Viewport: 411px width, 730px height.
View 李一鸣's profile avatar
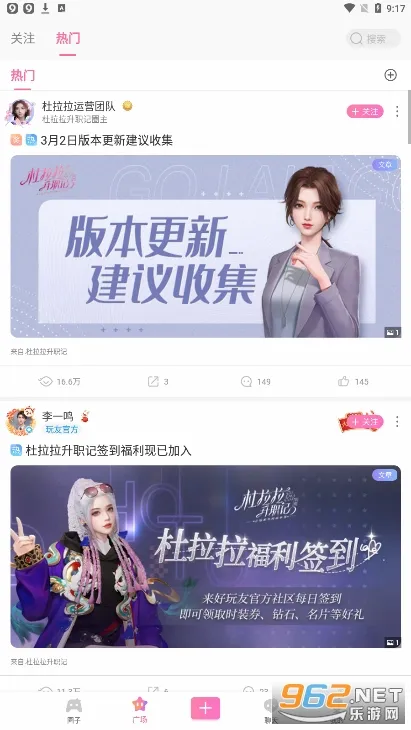[20, 421]
